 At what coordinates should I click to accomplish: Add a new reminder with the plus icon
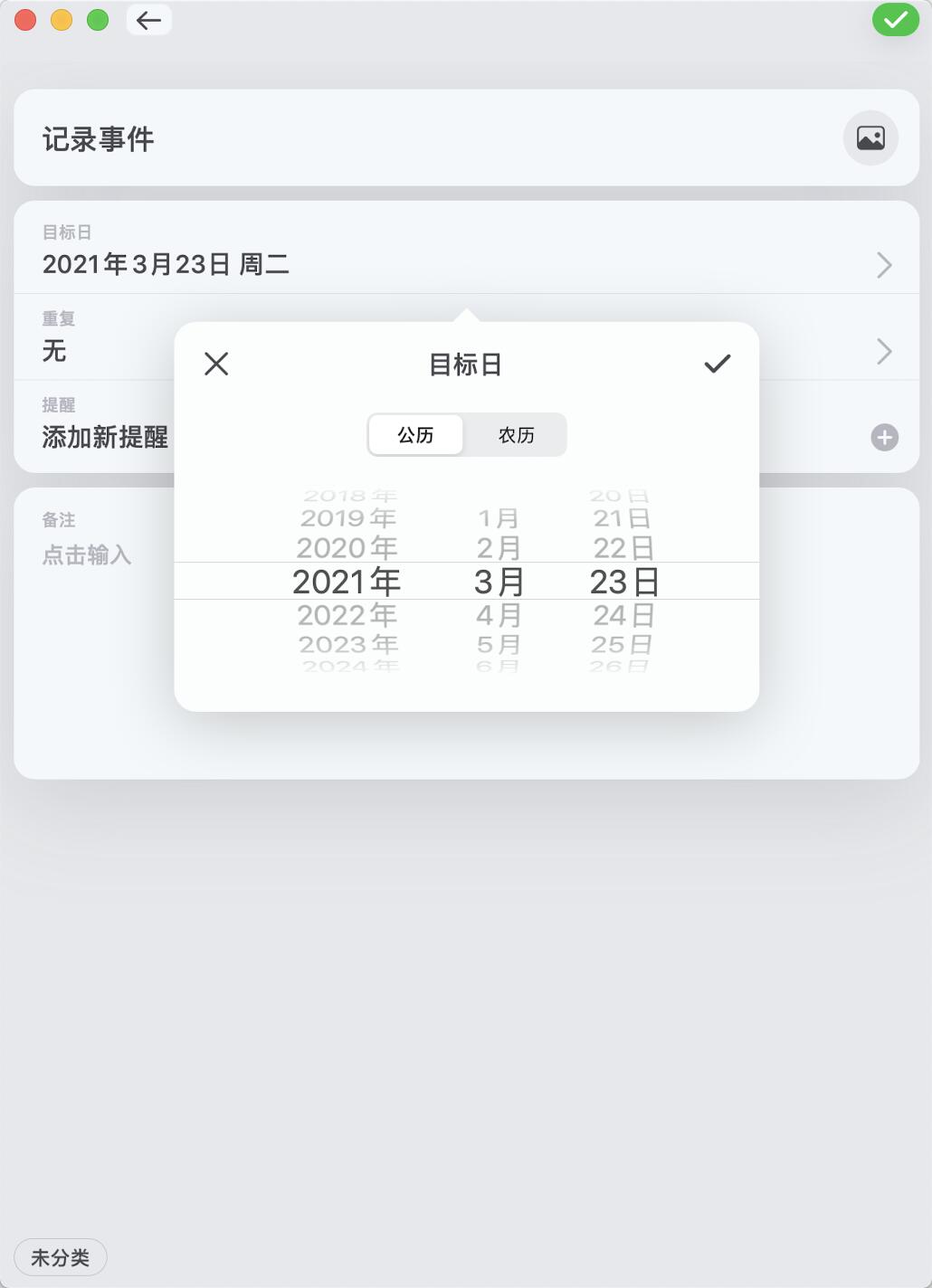pos(884,438)
